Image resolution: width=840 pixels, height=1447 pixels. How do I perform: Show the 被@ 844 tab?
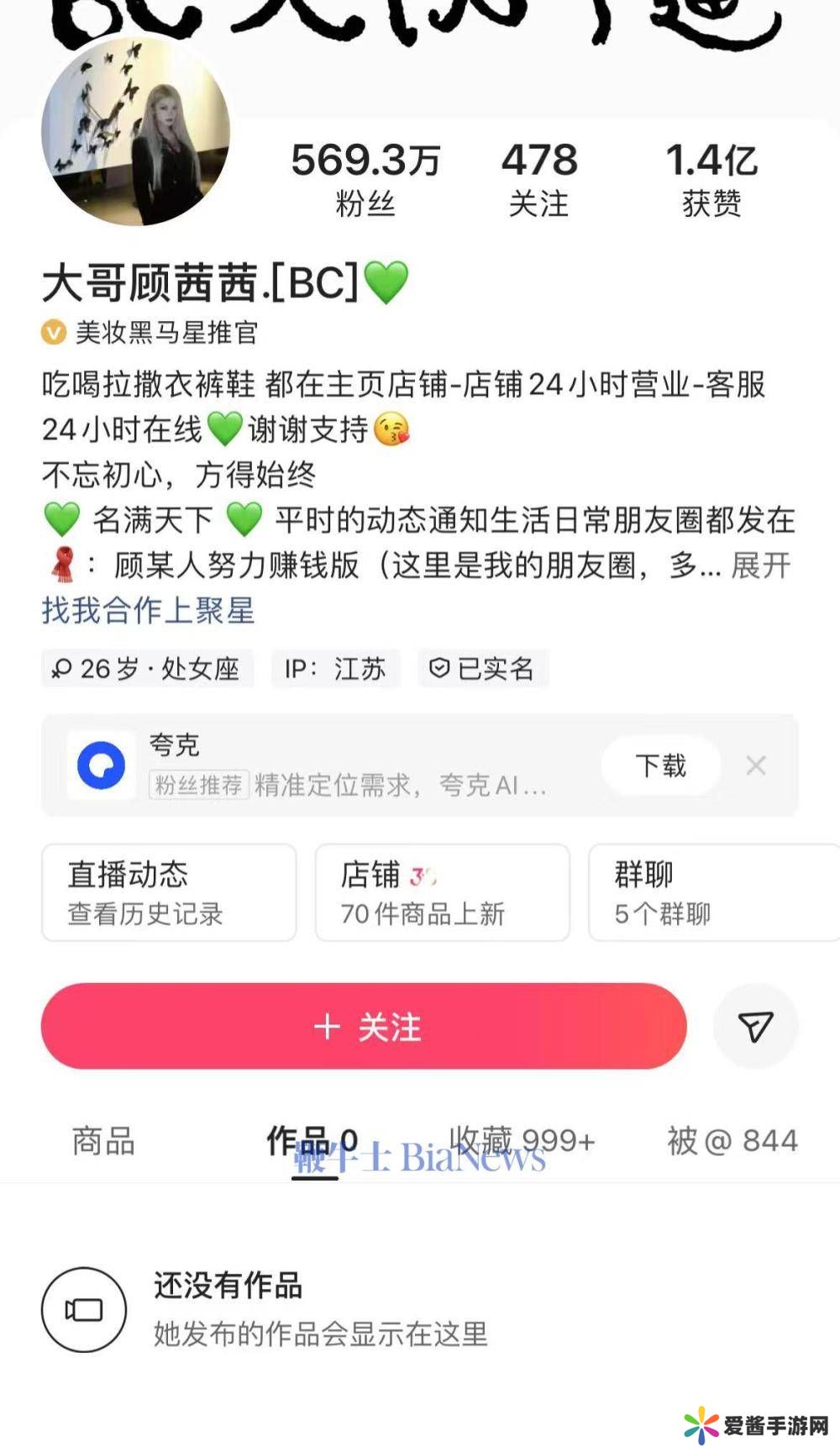tap(732, 1141)
